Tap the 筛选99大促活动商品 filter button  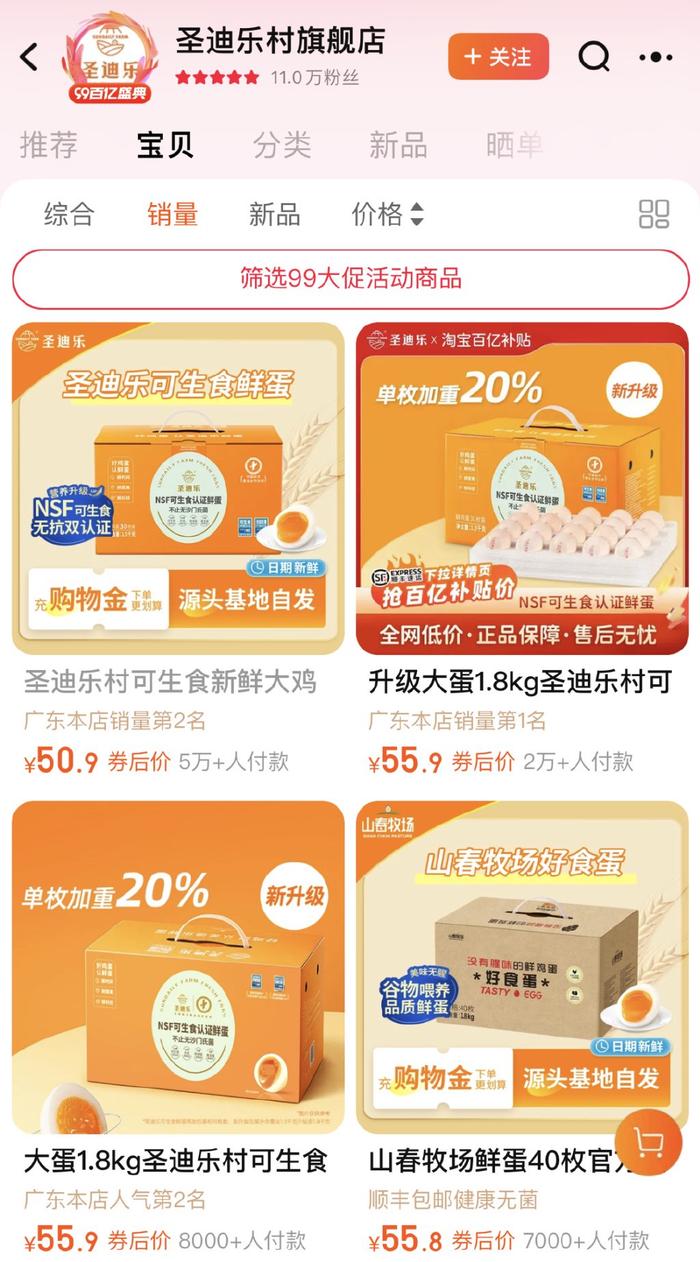(350, 278)
